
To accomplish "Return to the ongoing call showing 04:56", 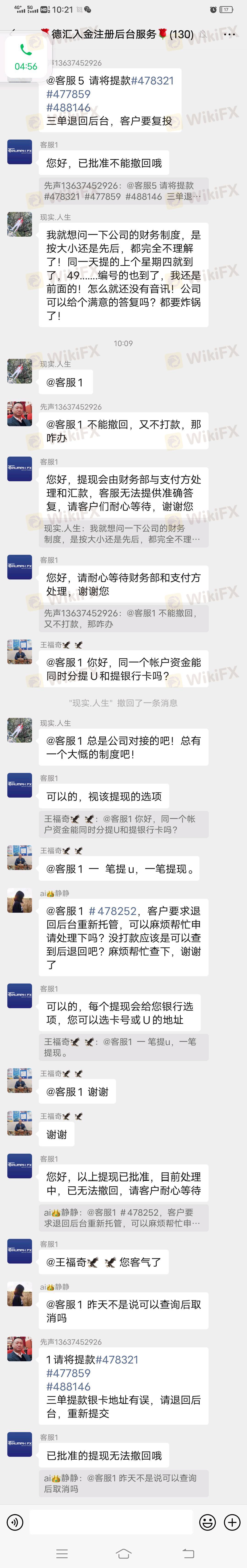I will click(26, 57).
